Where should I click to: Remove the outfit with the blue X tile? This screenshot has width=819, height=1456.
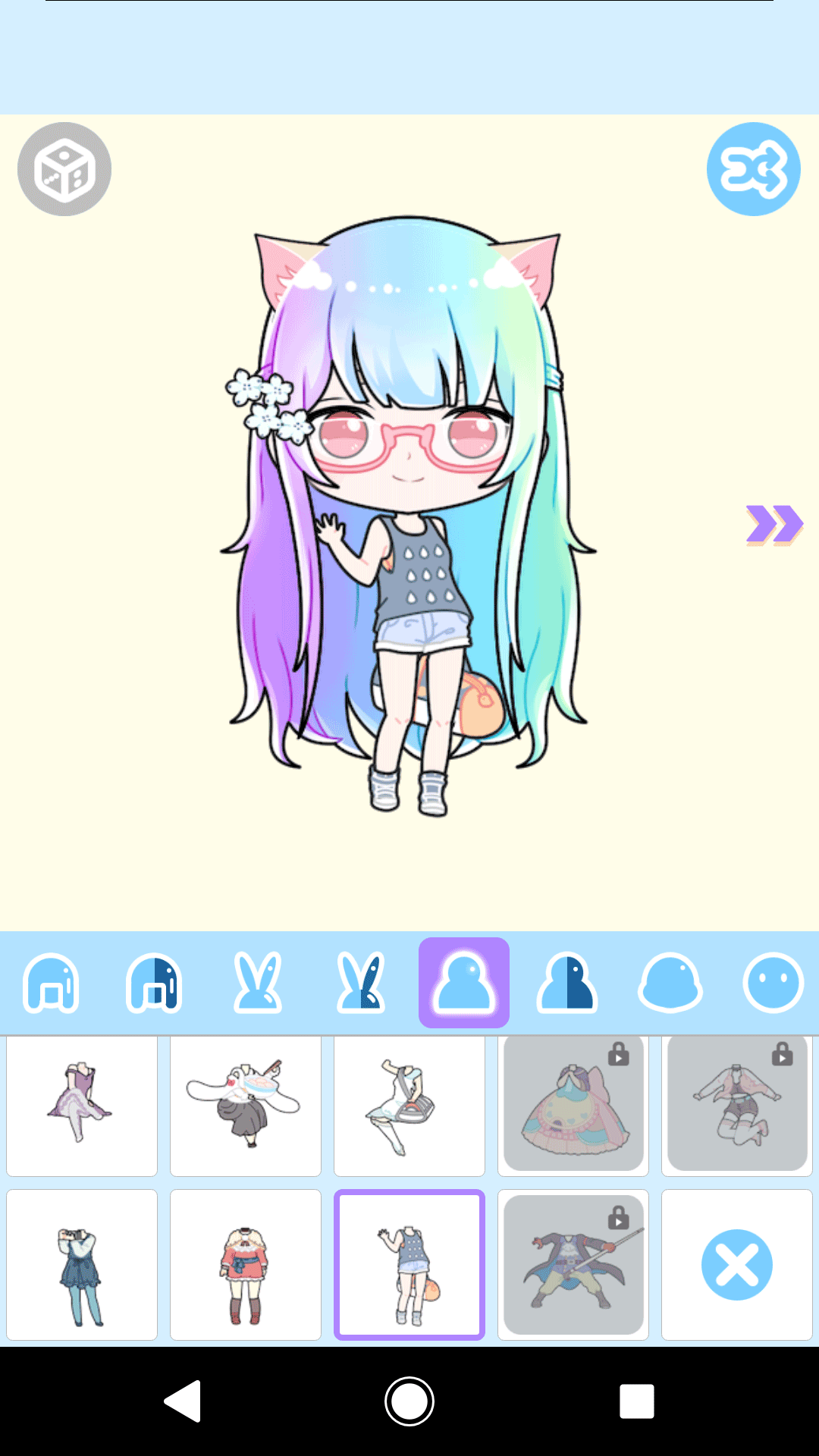click(737, 1264)
